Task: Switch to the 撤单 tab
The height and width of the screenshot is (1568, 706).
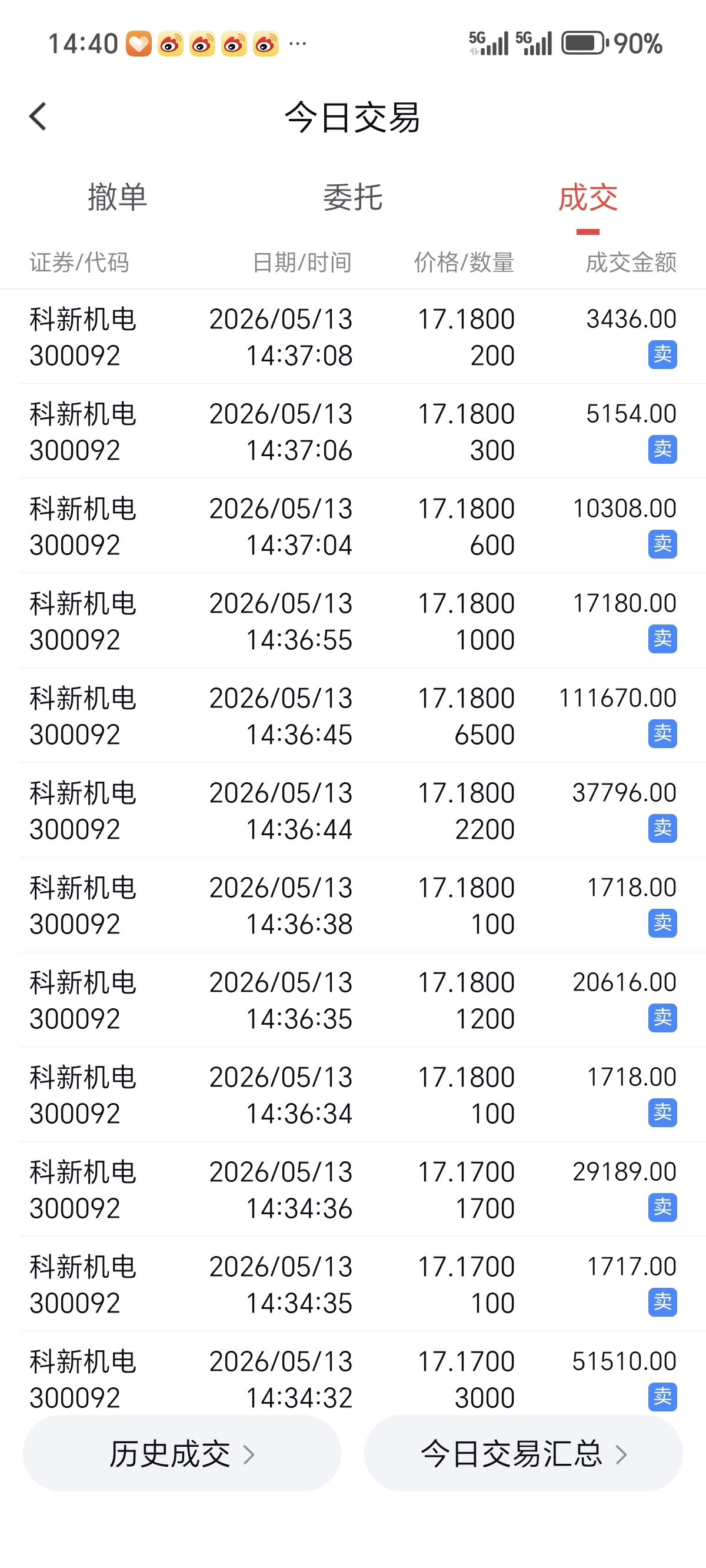Action: tap(118, 197)
